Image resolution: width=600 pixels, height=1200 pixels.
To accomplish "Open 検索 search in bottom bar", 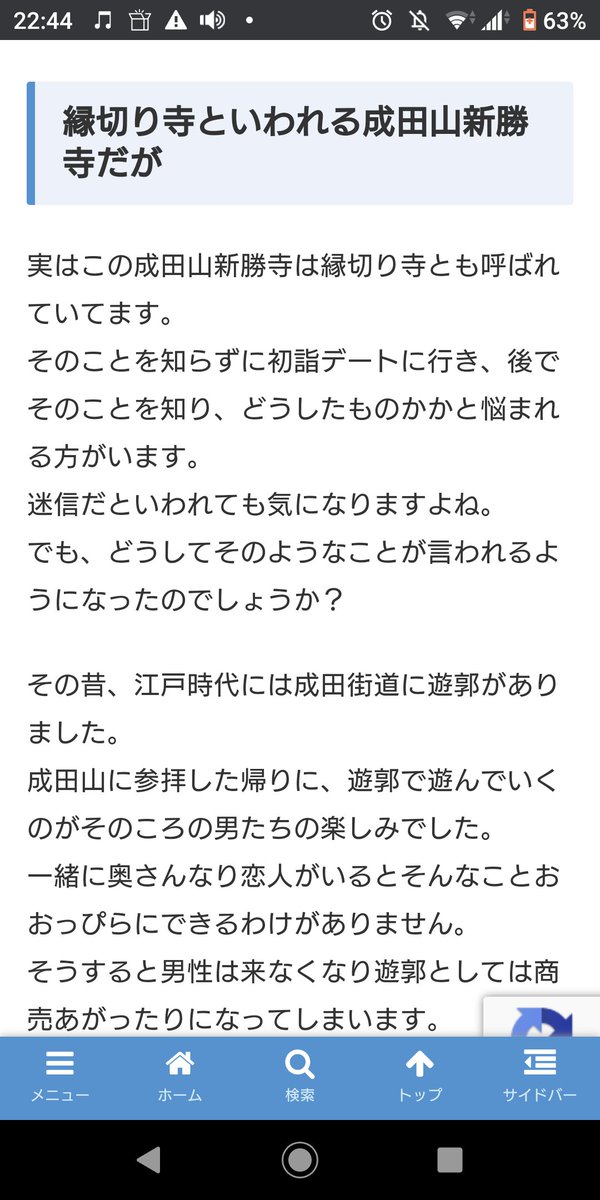I will pos(300,1075).
